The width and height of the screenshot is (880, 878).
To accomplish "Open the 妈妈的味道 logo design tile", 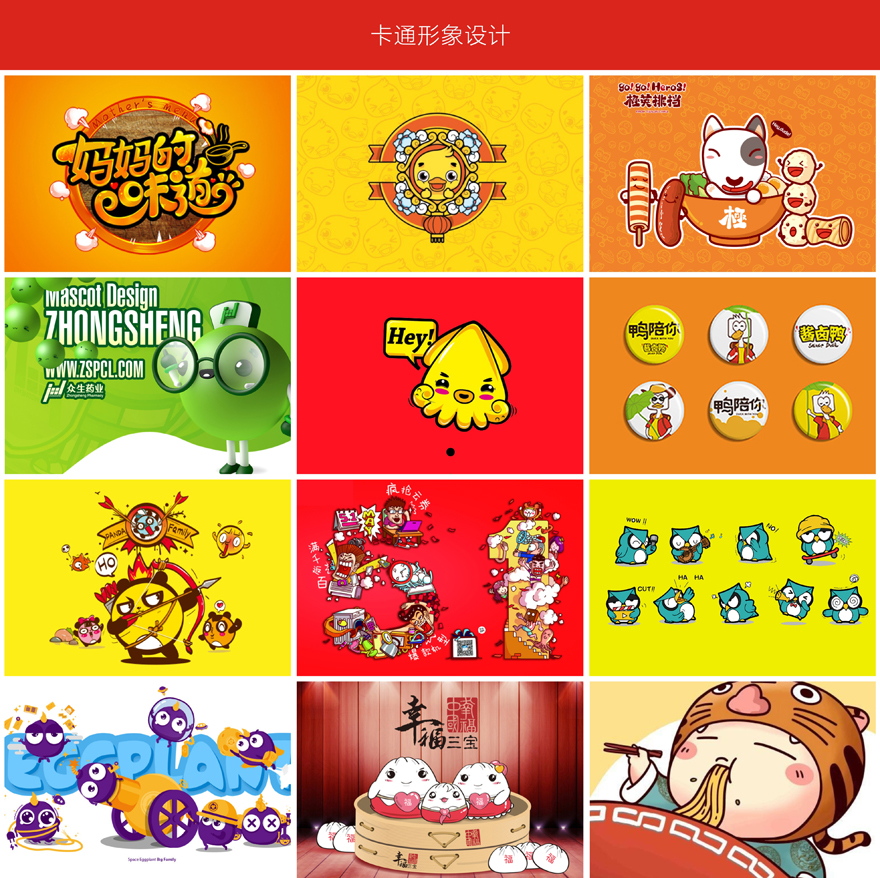I will pos(147,173).
